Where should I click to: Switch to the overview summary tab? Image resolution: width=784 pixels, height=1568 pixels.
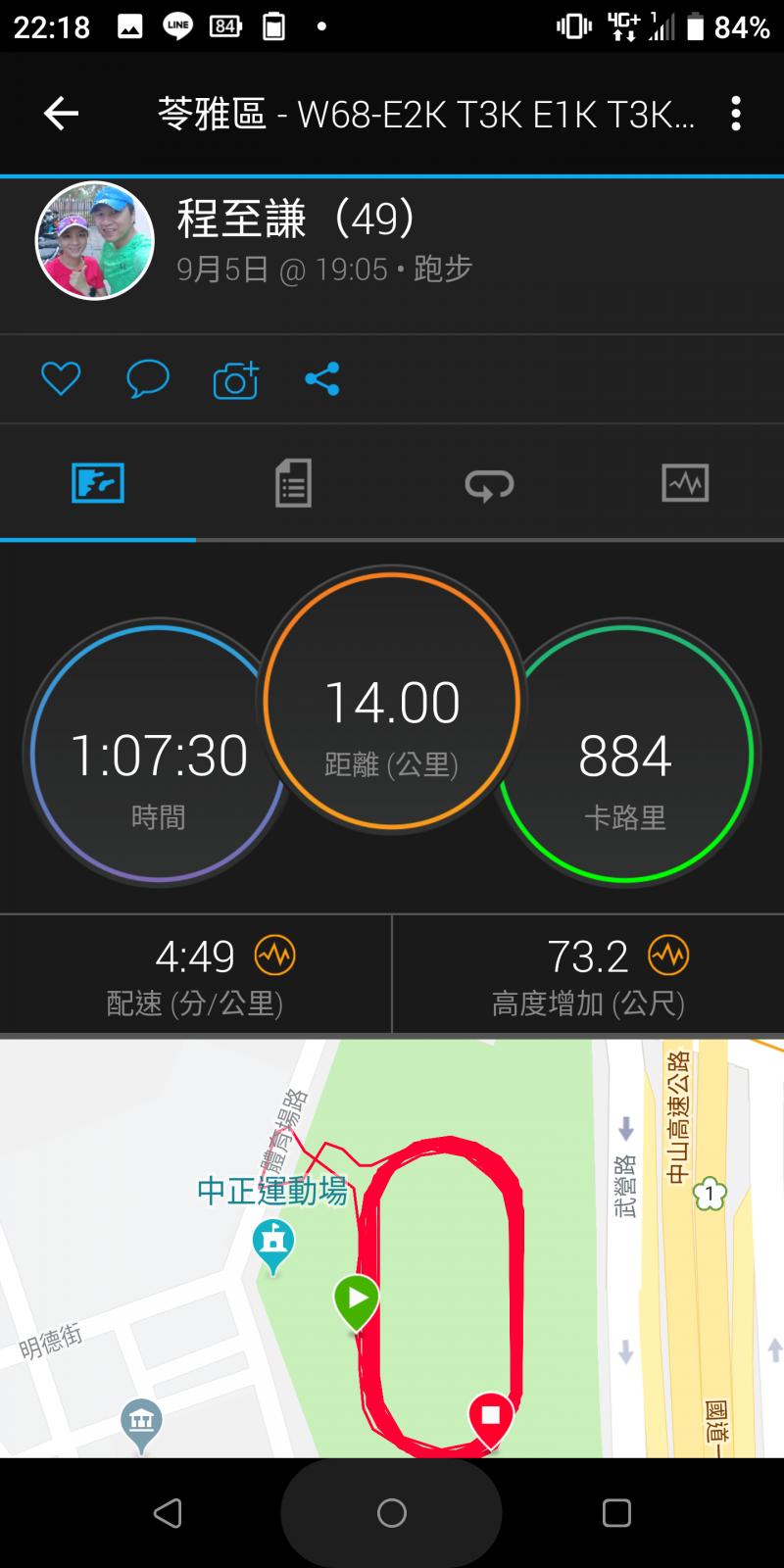coord(98,484)
